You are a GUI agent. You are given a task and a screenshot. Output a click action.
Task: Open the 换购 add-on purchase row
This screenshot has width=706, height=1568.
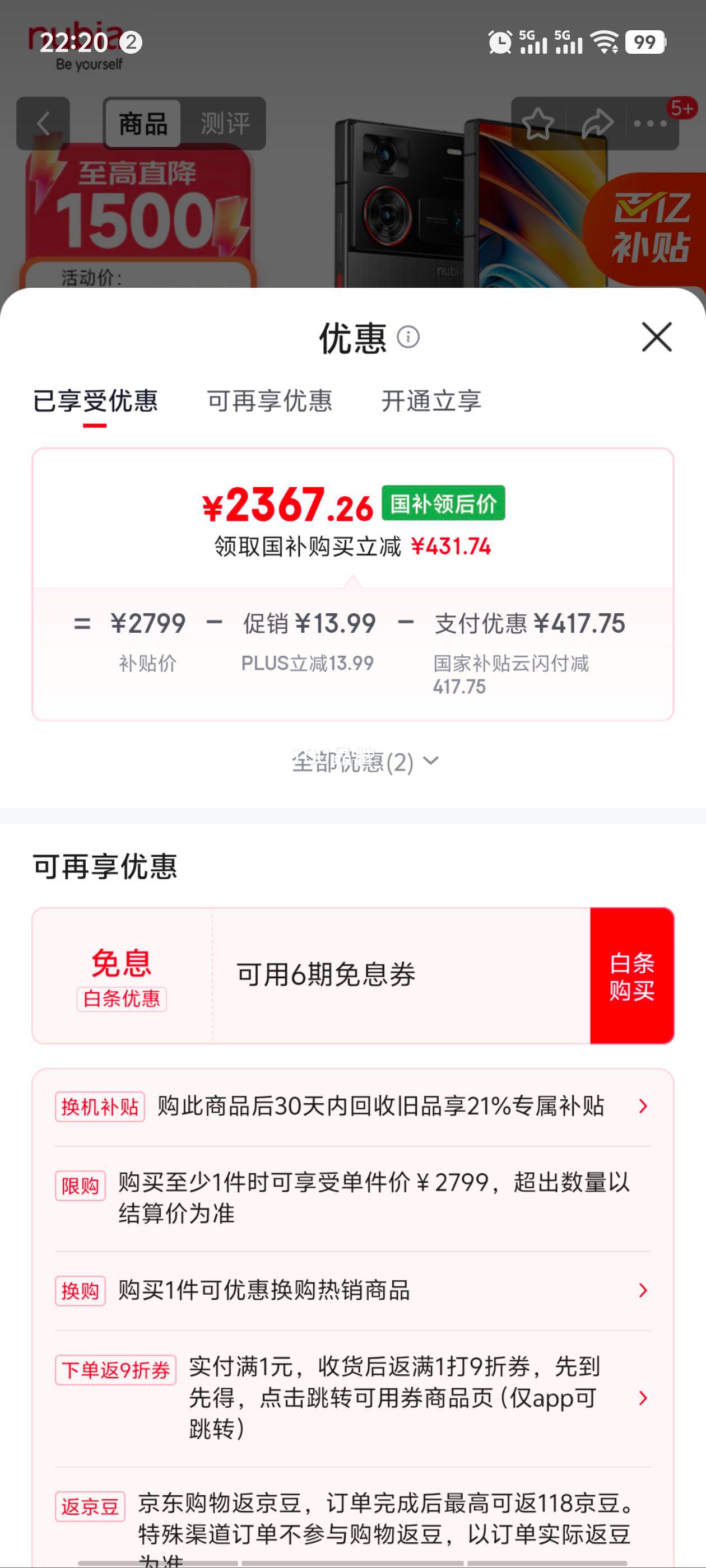point(352,1290)
